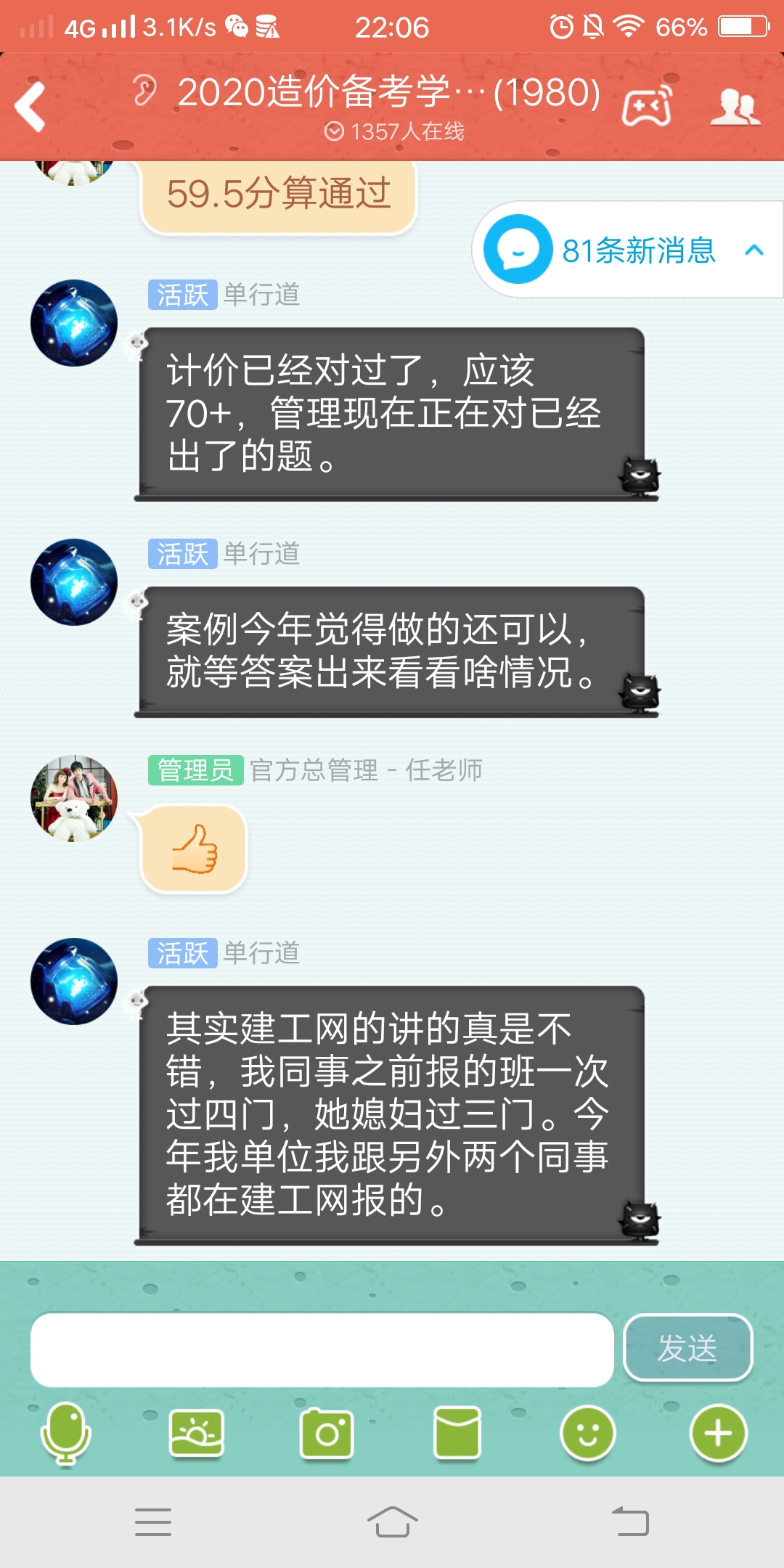The image size is (784, 1568).
Task: Toggle the earpiece mode icon
Action: coord(145,91)
